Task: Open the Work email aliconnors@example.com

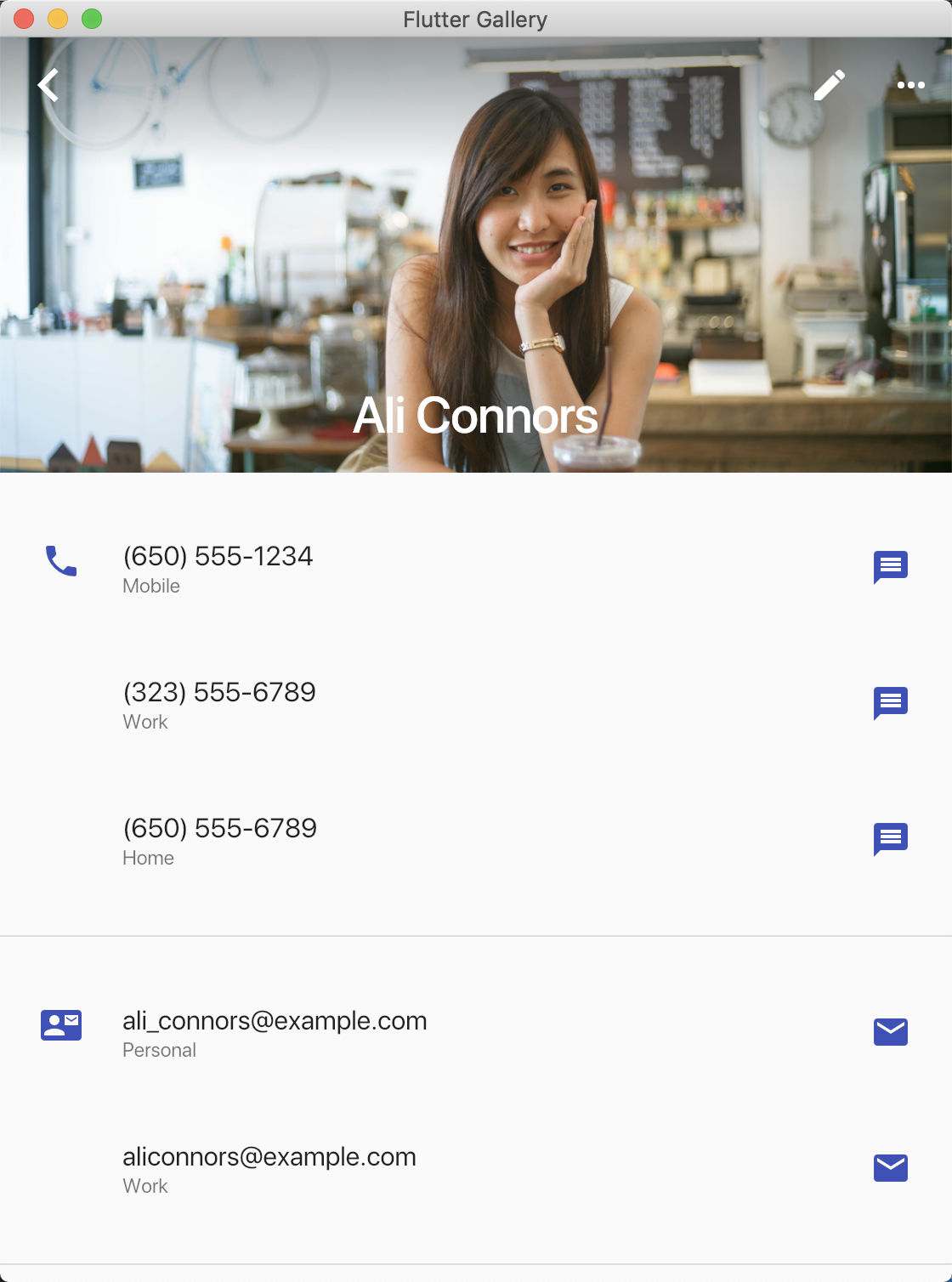Action: (x=269, y=1168)
